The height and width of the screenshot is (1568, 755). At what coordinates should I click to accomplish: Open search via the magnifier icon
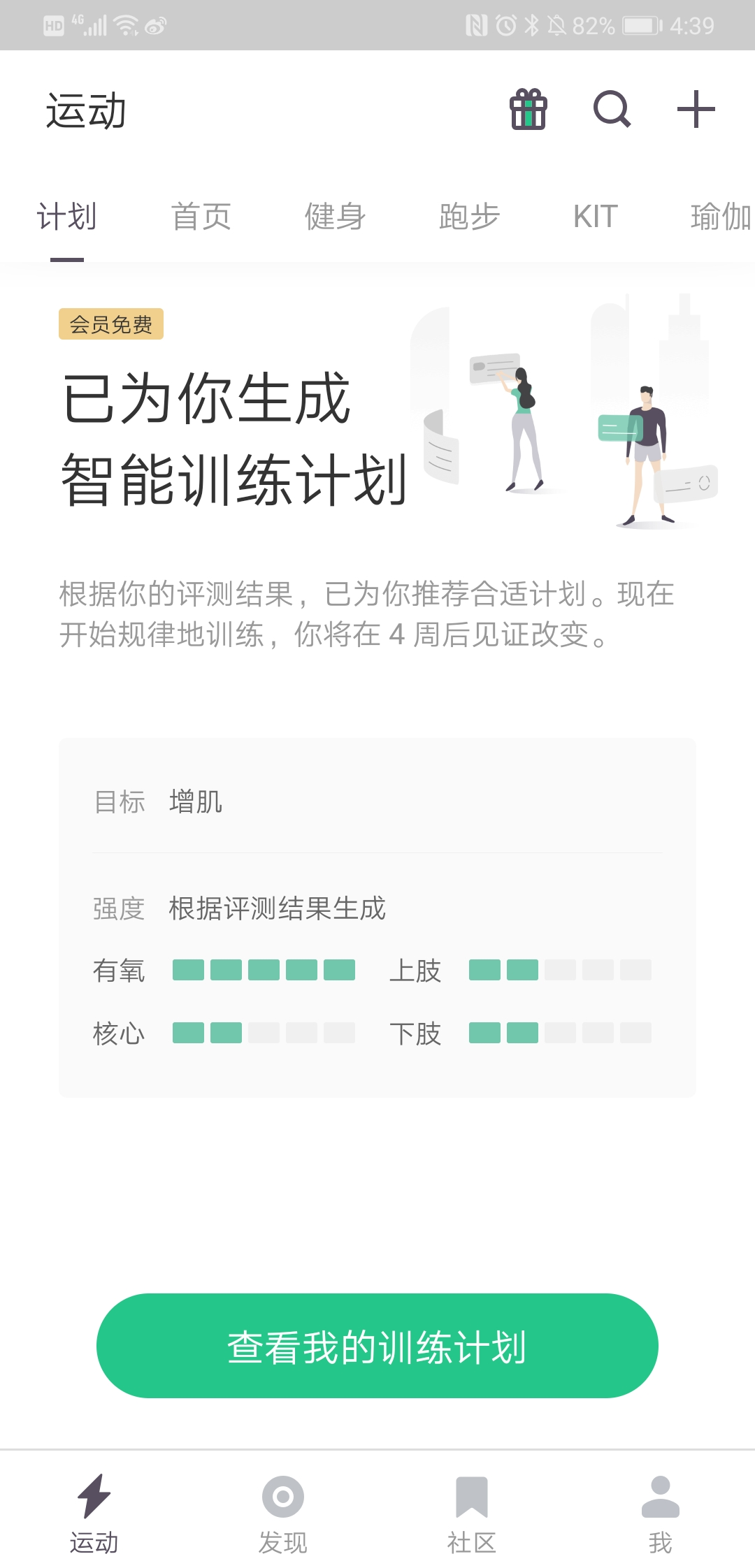612,110
